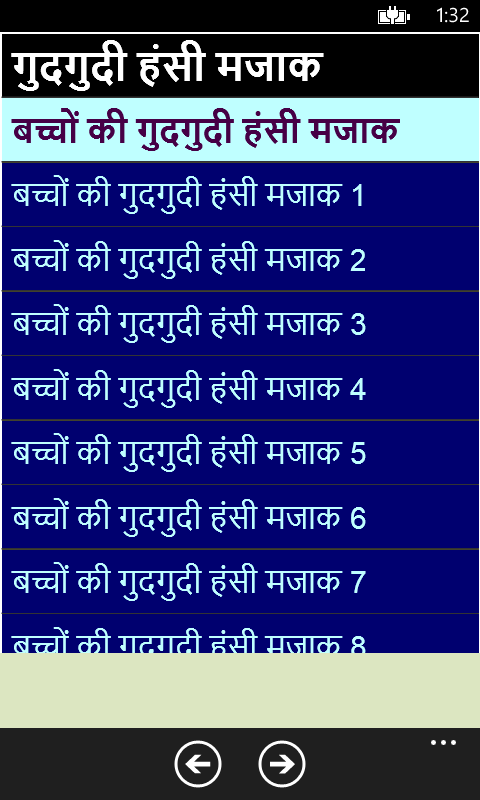The width and height of the screenshot is (480, 800).
Task: Open बच्चों की गुदगुदी हंसी मजाक 6
Action: [x=240, y=517]
